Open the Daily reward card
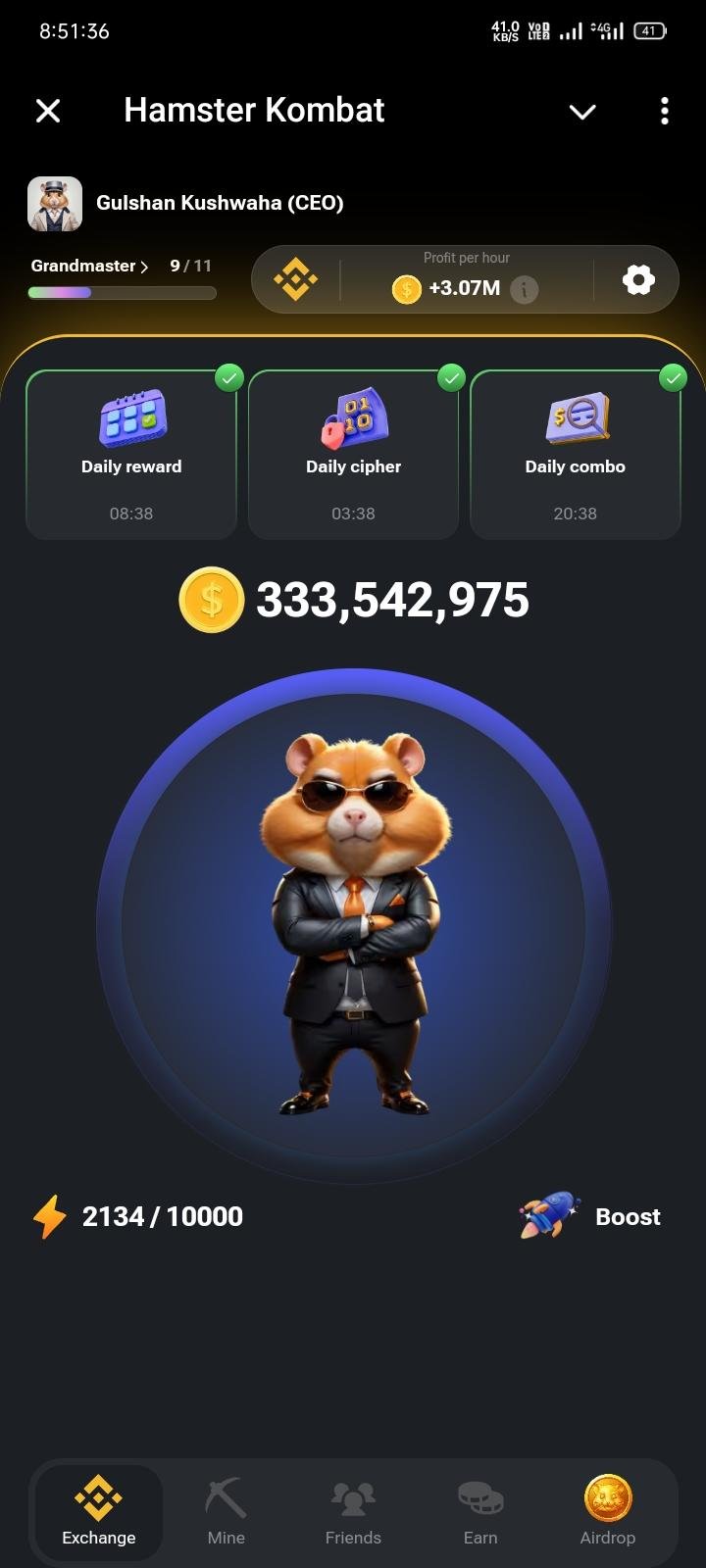This screenshot has width=706, height=1568. pos(131,454)
